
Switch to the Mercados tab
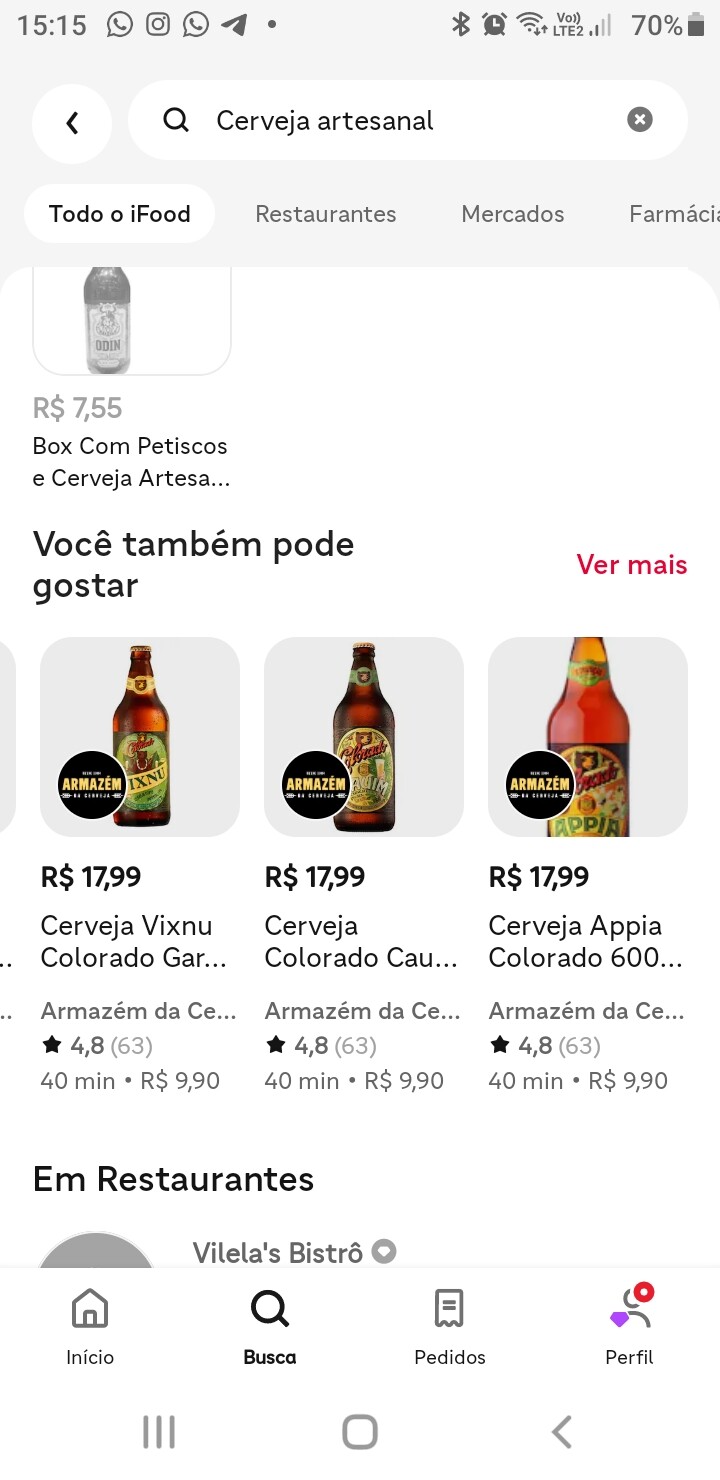tap(513, 214)
